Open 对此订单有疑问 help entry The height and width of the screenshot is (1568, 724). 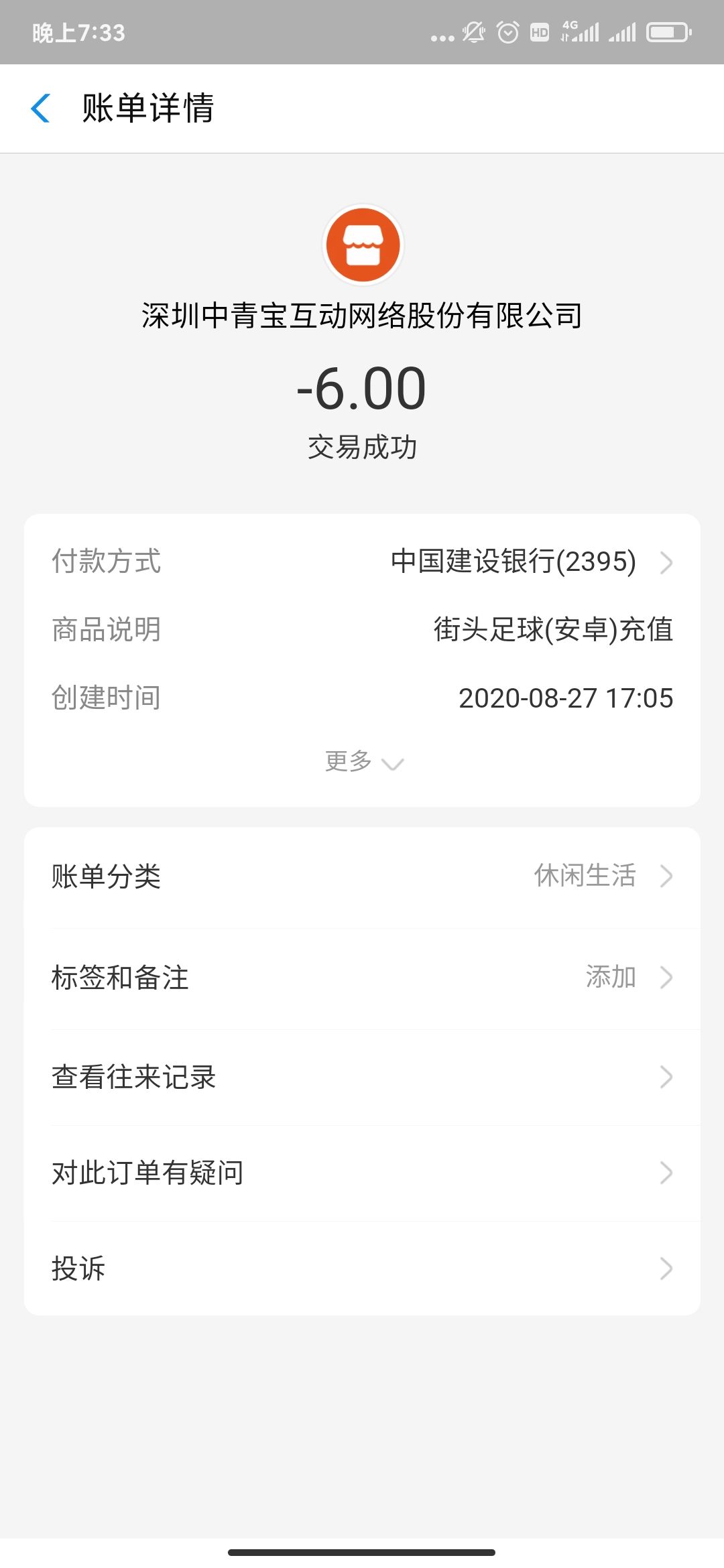[362, 1172]
